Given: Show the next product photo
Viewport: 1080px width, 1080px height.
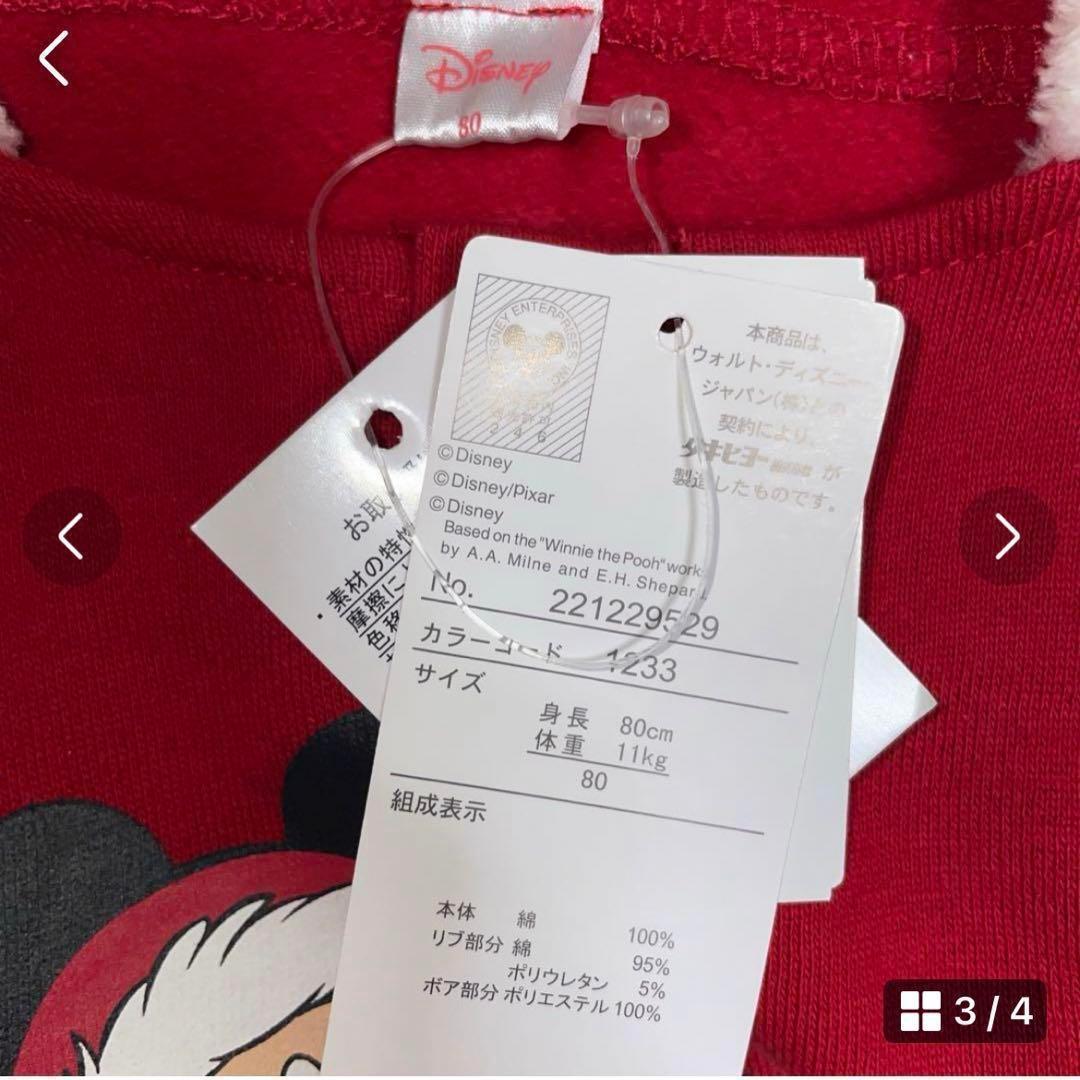Looking at the screenshot, I should point(1008,536).
